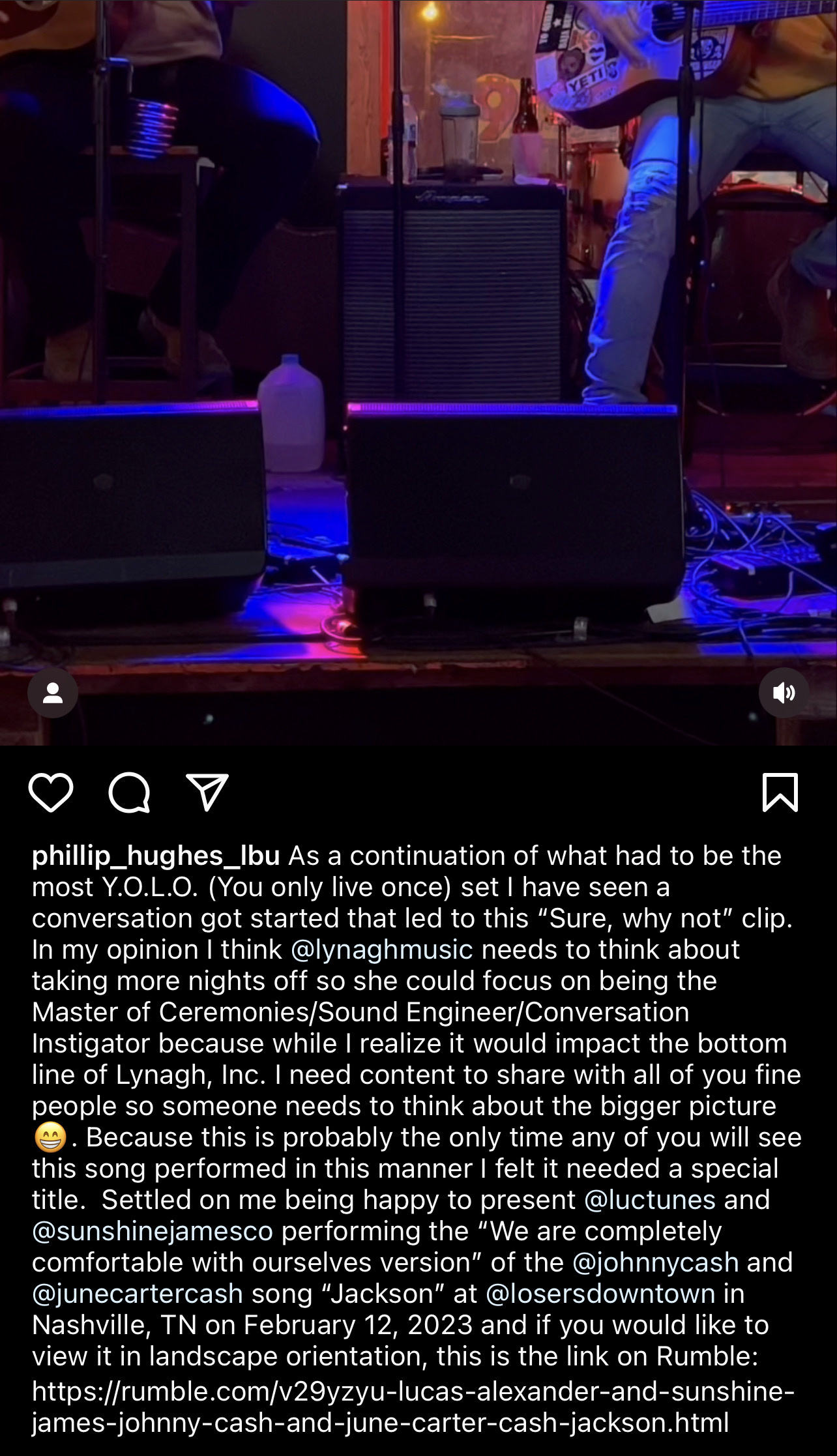Like this post with the heart icon

51,793
